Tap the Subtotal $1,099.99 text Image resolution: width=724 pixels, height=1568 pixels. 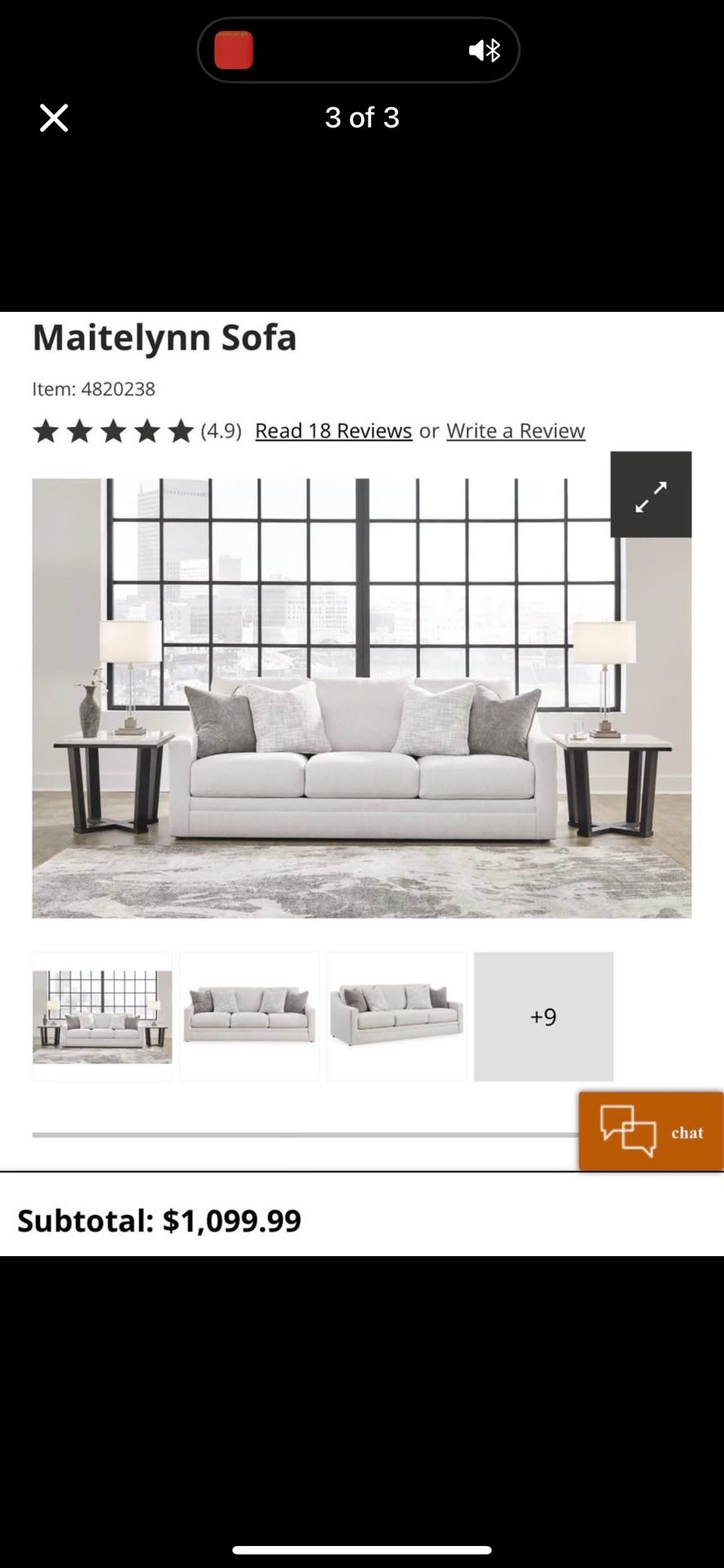click(x=158, y=1220)
